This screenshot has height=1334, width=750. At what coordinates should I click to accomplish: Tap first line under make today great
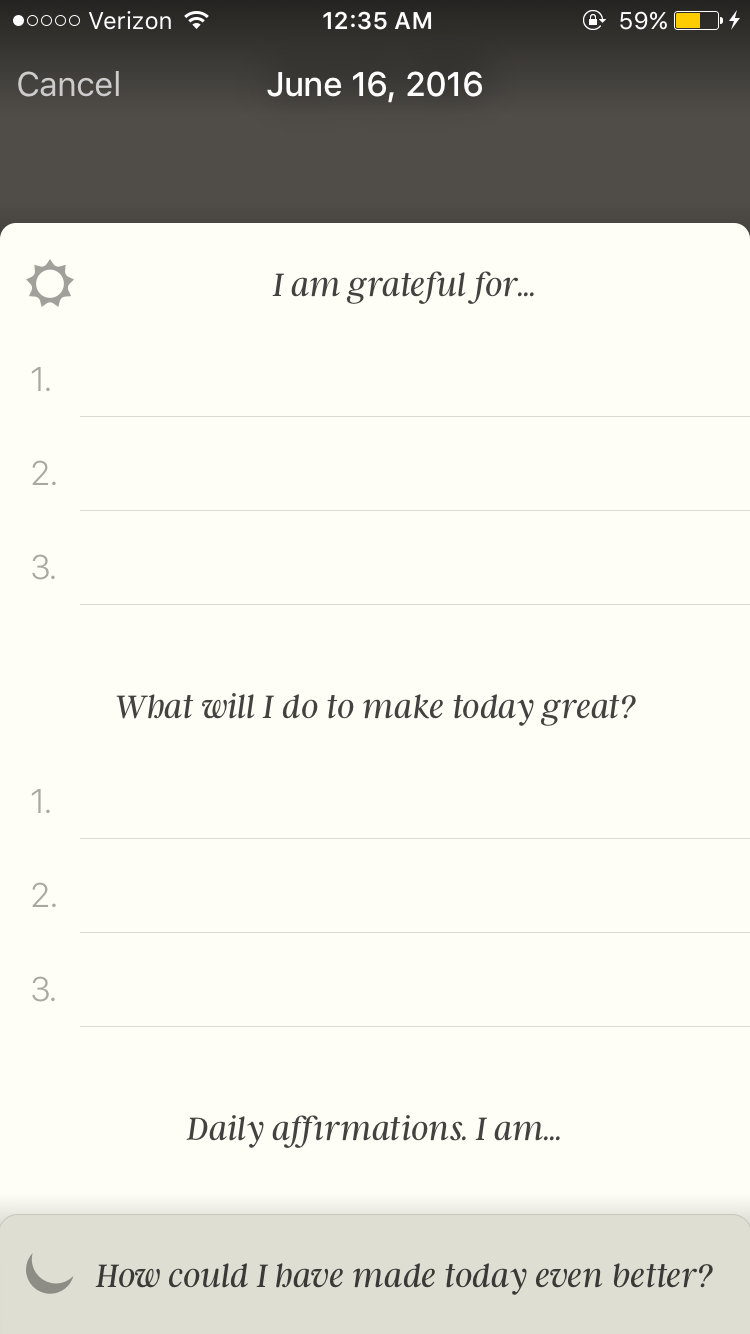[x=414, y=802]
